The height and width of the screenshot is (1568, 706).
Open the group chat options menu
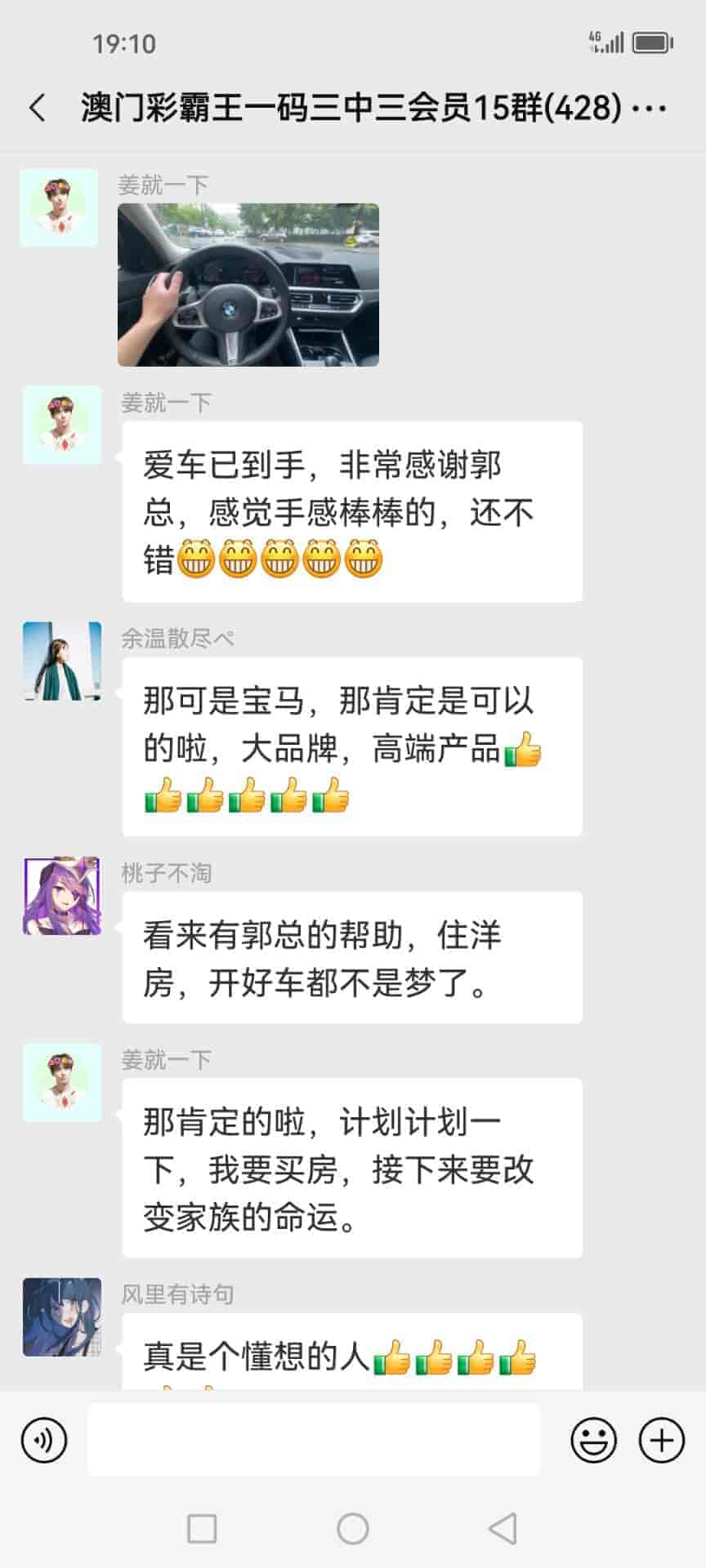click(x=650, y=108)
